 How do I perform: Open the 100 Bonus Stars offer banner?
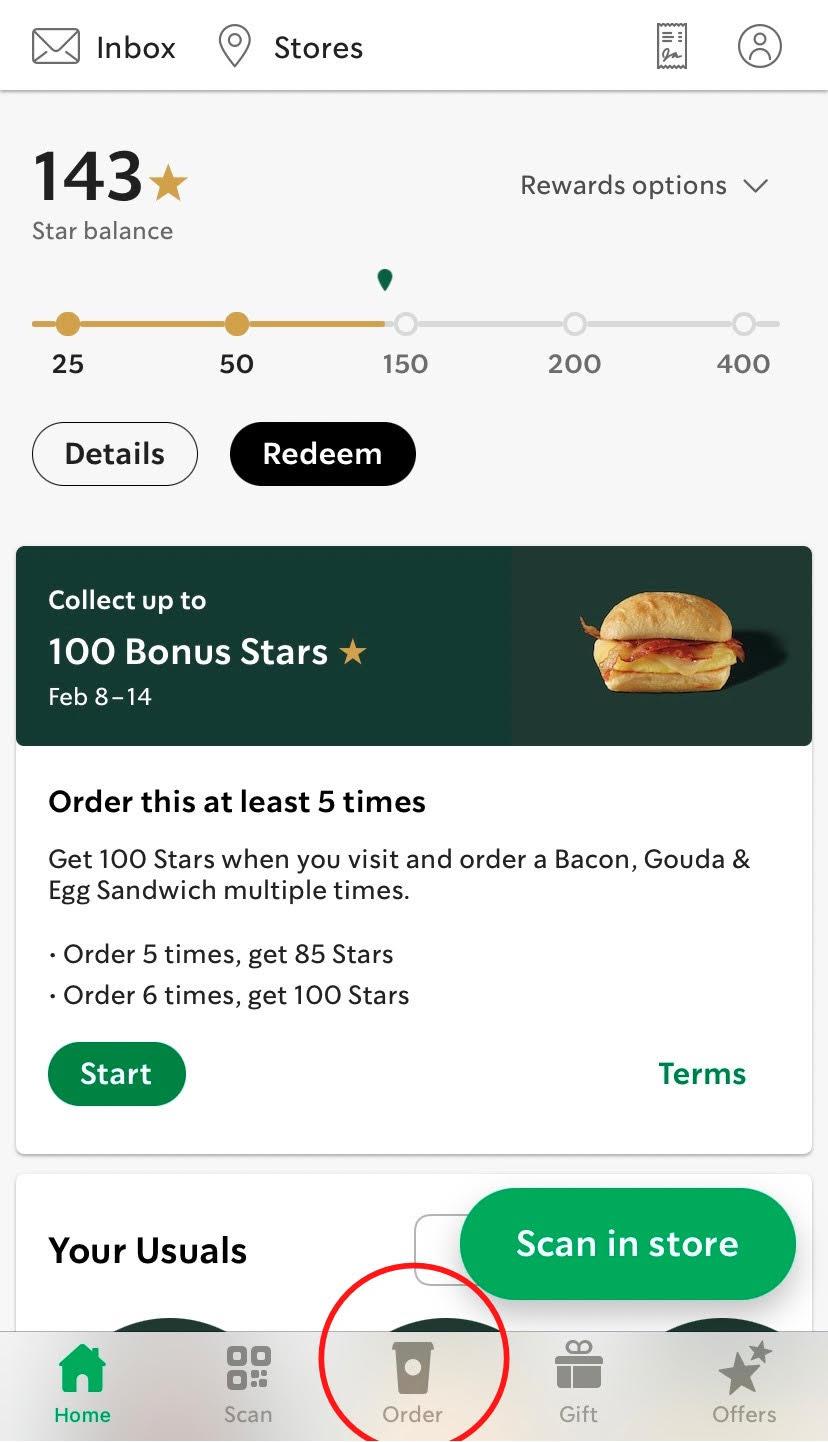tap(413, 646)
